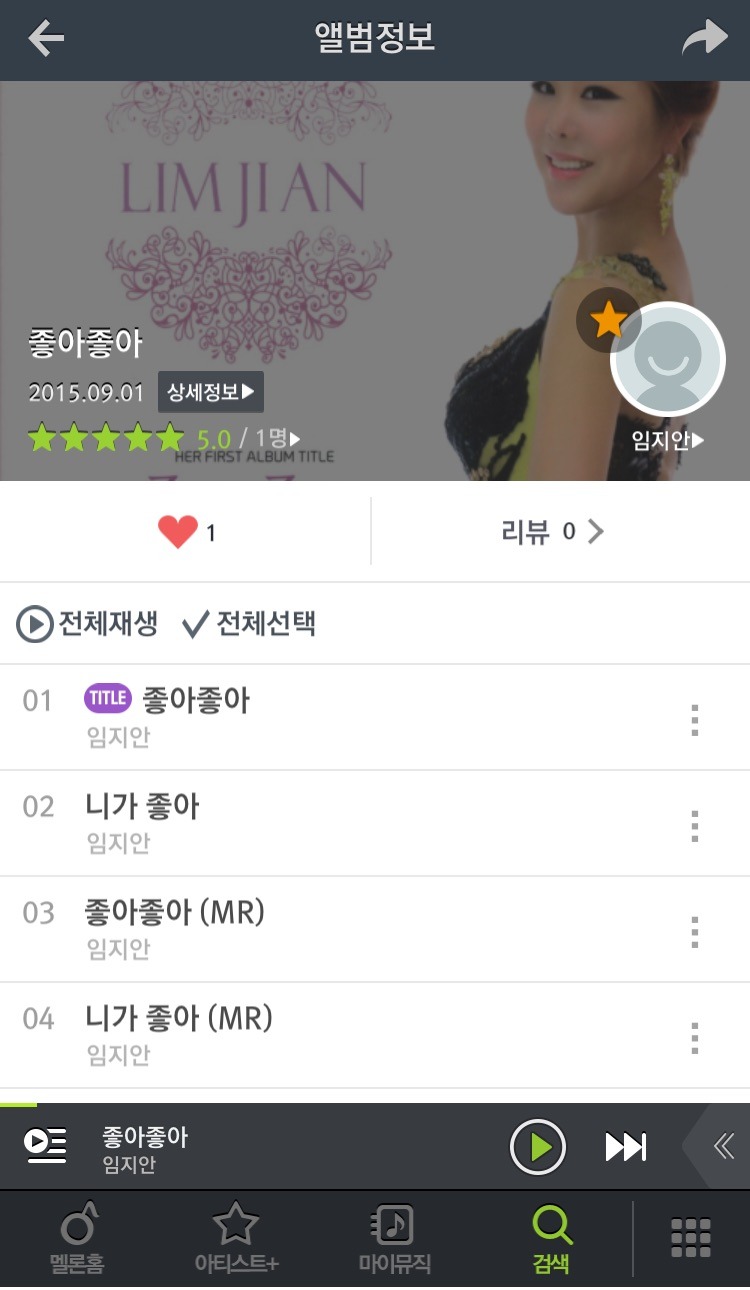Viewport: 750px width, 1290px height.
Task: Open the playlist icon in mini player
Action: (46, 1146)
